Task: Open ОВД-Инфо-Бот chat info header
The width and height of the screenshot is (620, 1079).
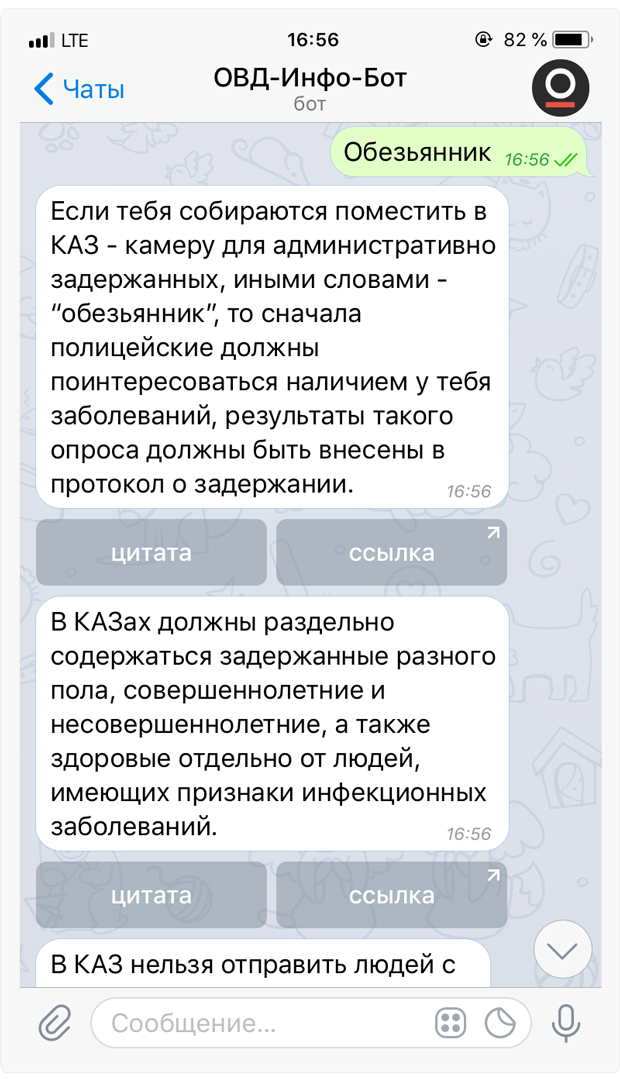Action: click(x=310, y=88)
